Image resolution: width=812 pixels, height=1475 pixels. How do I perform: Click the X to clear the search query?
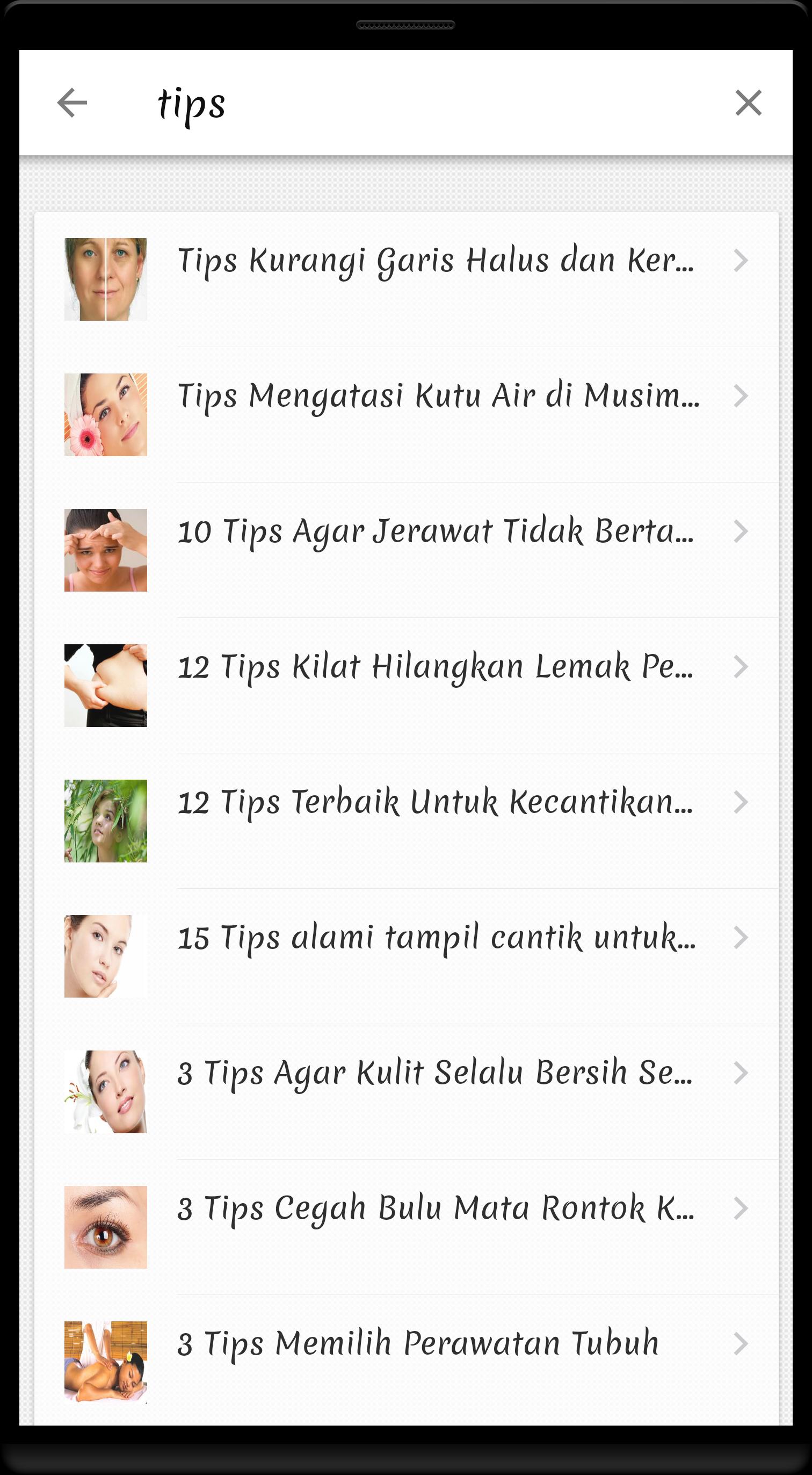point(749,104)
